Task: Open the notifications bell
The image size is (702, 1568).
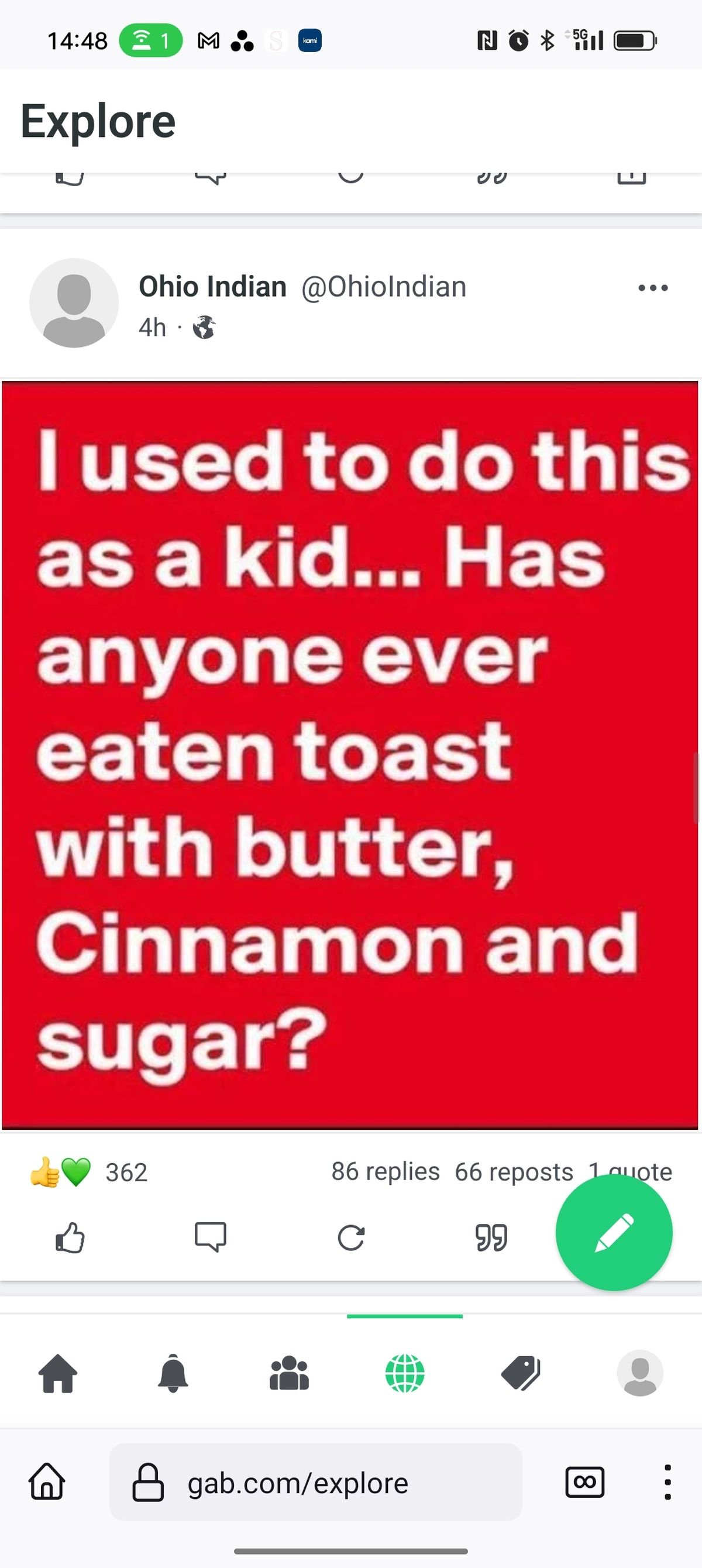Action: (x=173, y=1374)
